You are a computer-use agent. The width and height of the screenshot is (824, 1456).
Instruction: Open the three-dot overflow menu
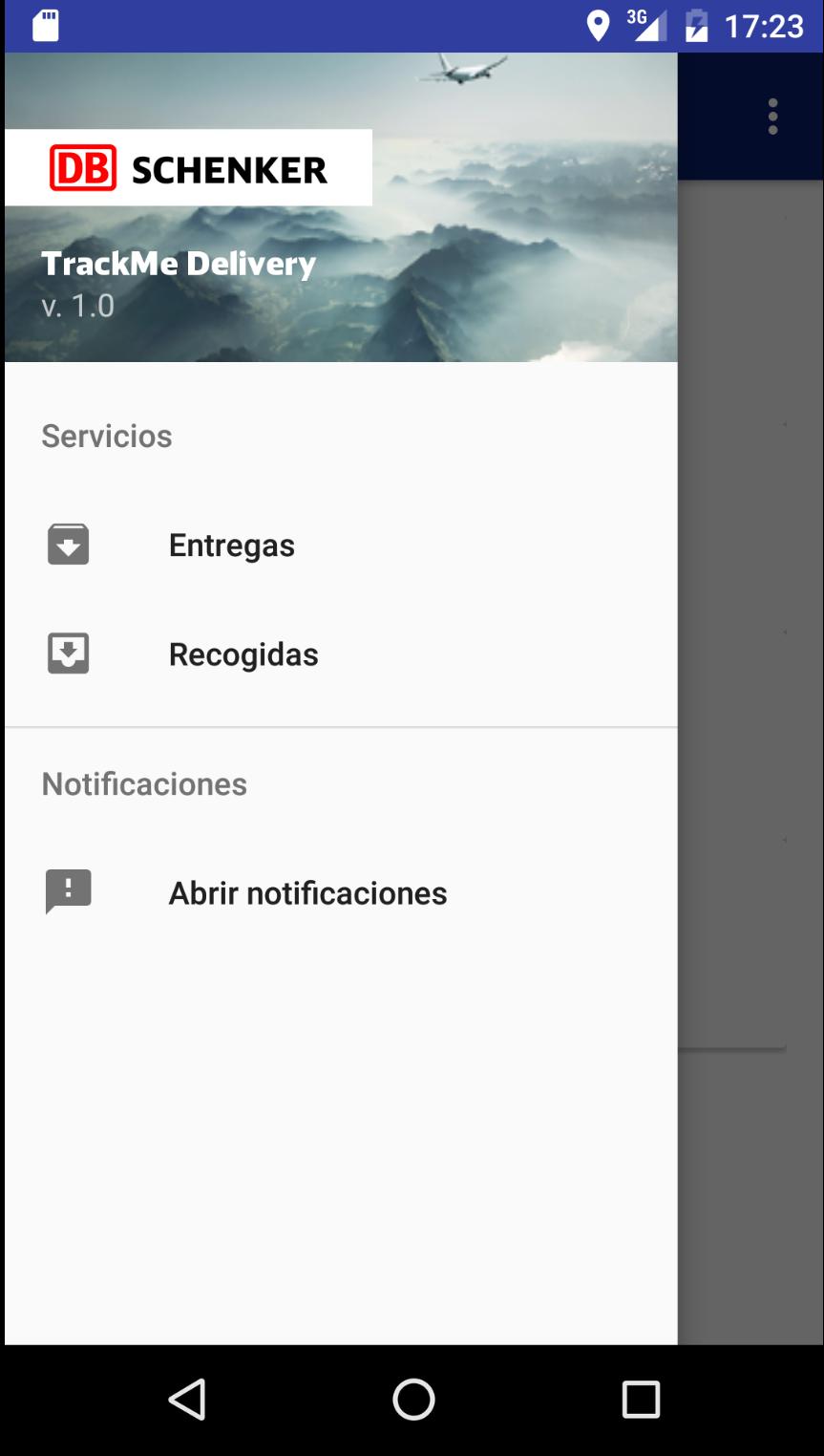(773, 117)
